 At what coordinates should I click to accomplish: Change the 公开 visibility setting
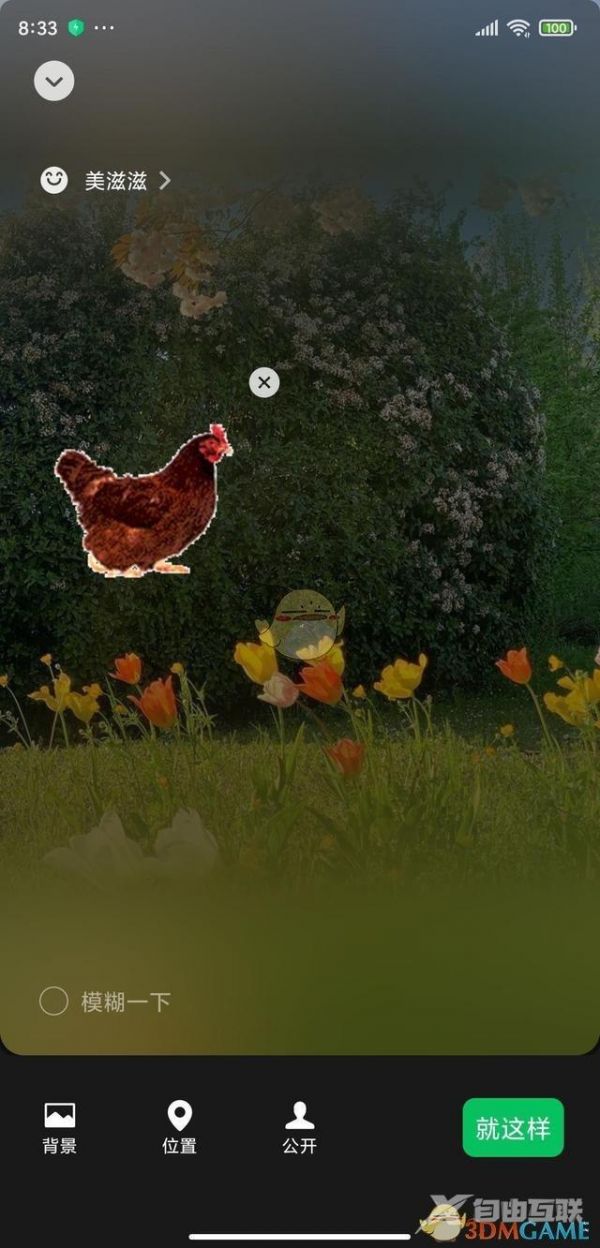[x=299, y=1128]
